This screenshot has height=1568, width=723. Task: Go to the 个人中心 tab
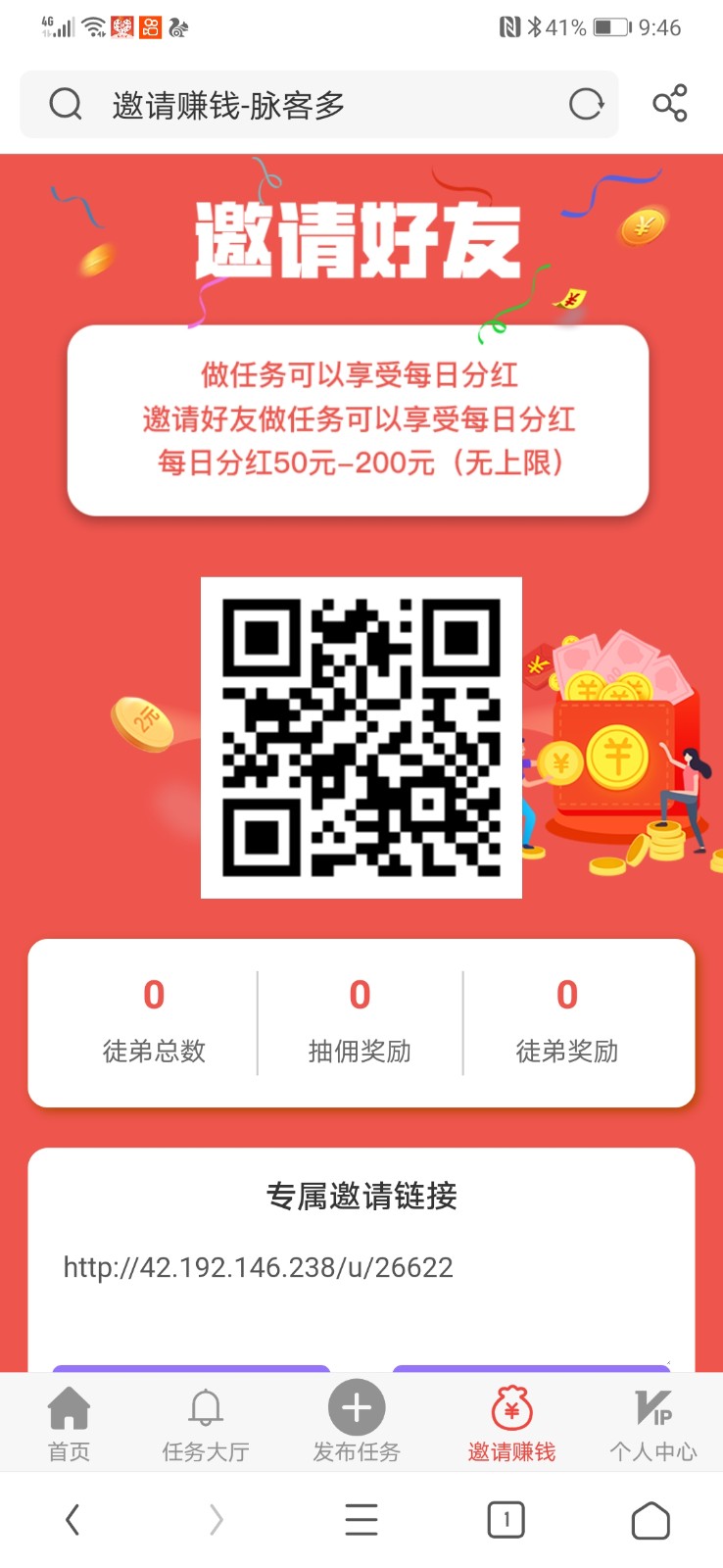tap(652, 1423)
